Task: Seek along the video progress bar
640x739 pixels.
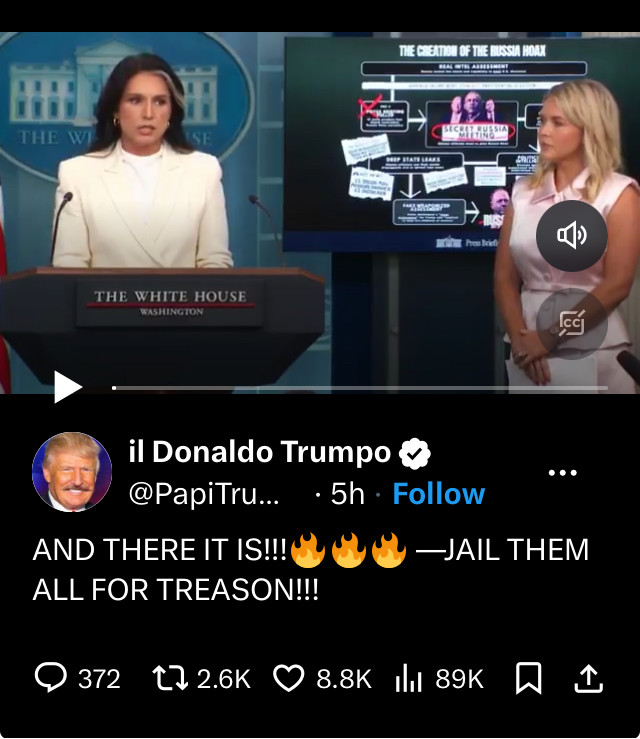Action: pos(360,387)
